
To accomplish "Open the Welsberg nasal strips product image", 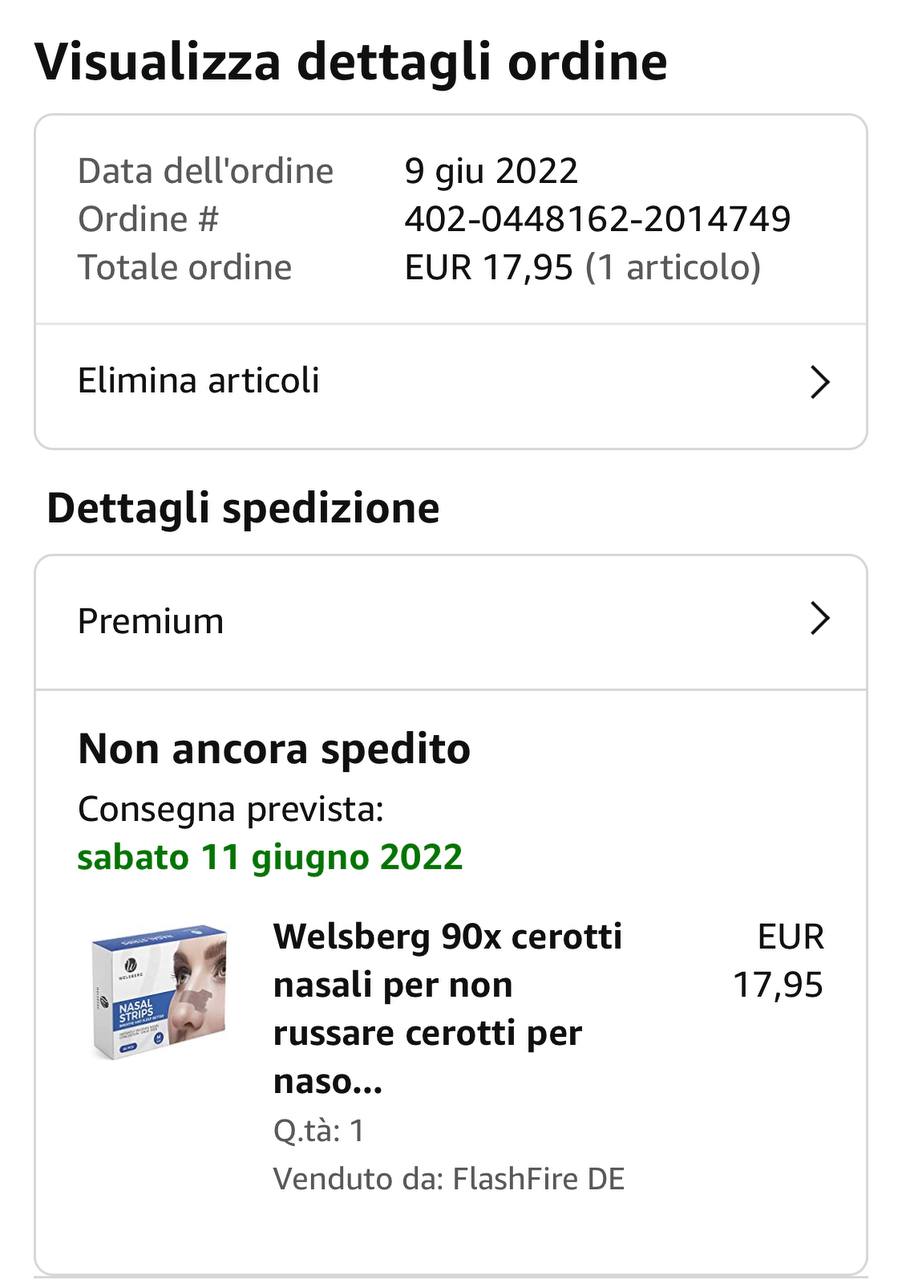I will point(159,991).
